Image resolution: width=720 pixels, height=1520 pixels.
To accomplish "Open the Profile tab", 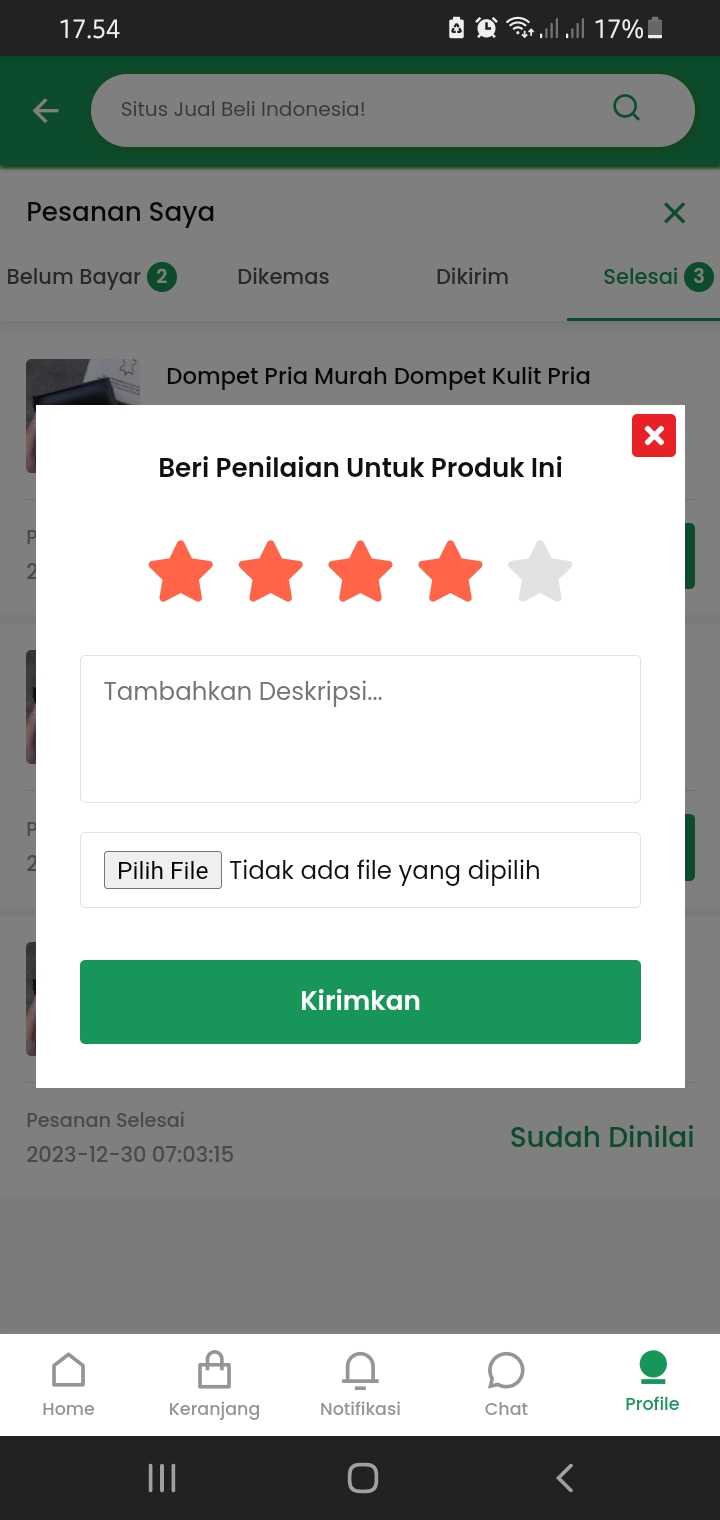I will click(x=652, y=1382).
